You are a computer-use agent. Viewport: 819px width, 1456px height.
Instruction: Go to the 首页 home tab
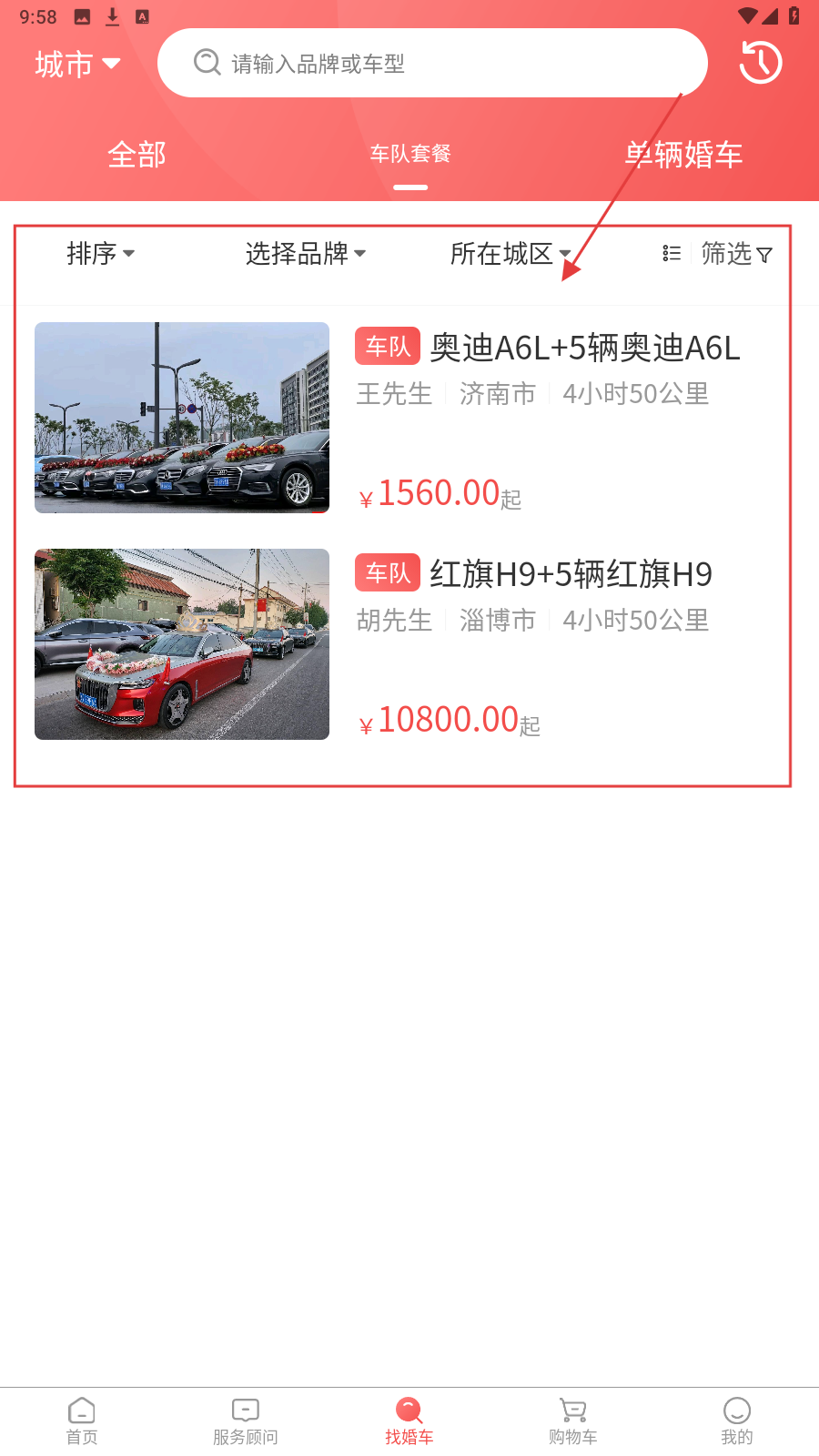pyautogui.click(x=82, y=1421)
